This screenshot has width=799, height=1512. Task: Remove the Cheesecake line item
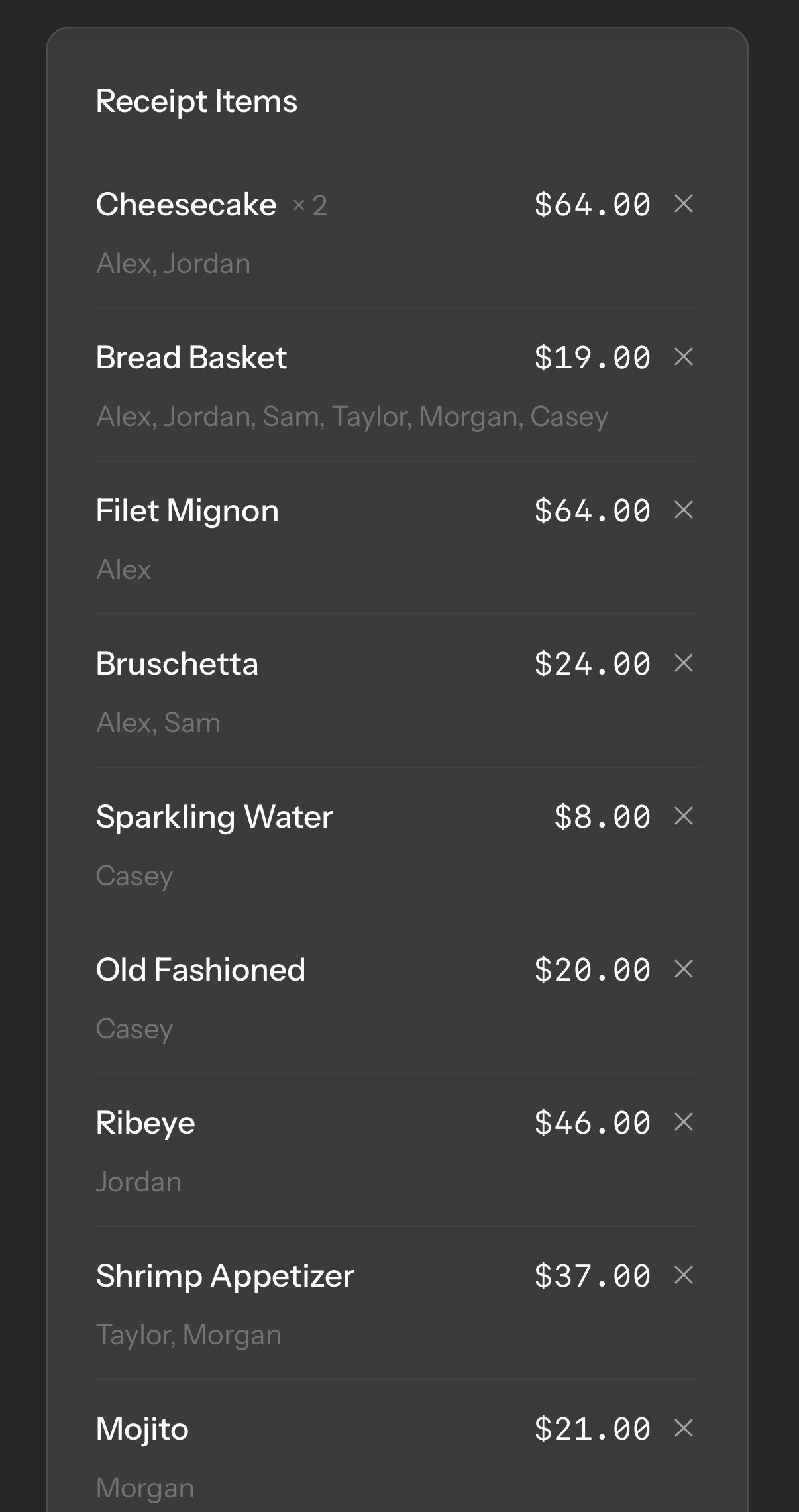coord(683,204)
